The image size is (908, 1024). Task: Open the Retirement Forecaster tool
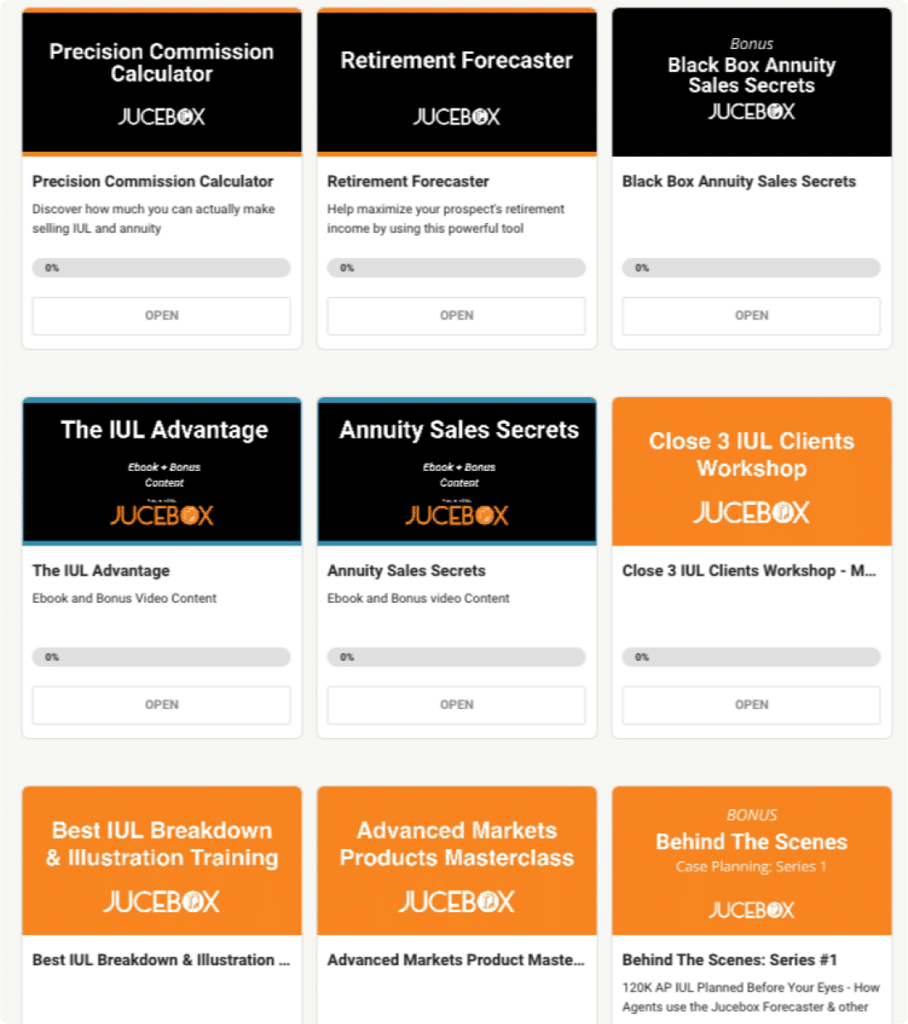point(456,315)
